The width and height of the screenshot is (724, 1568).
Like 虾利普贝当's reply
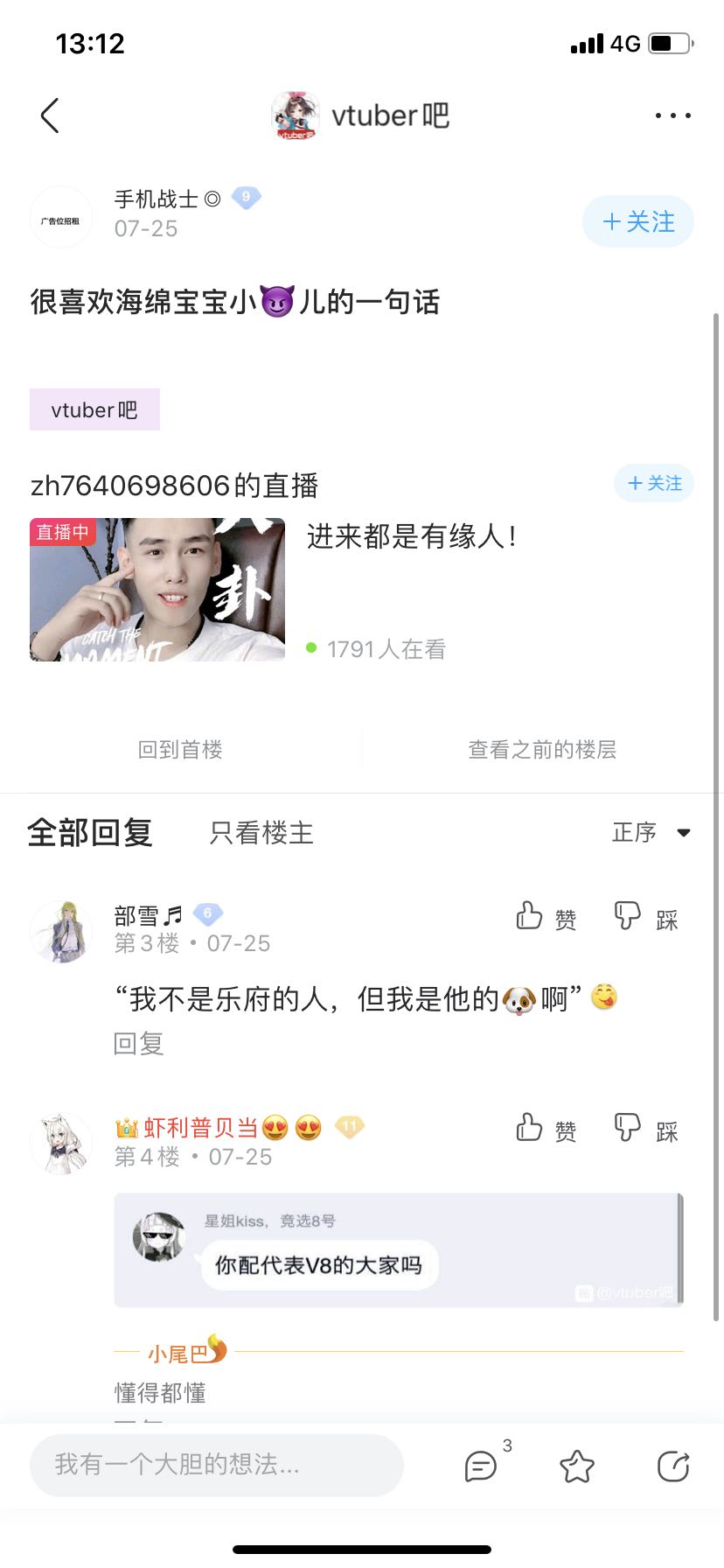click(546, 1129)
